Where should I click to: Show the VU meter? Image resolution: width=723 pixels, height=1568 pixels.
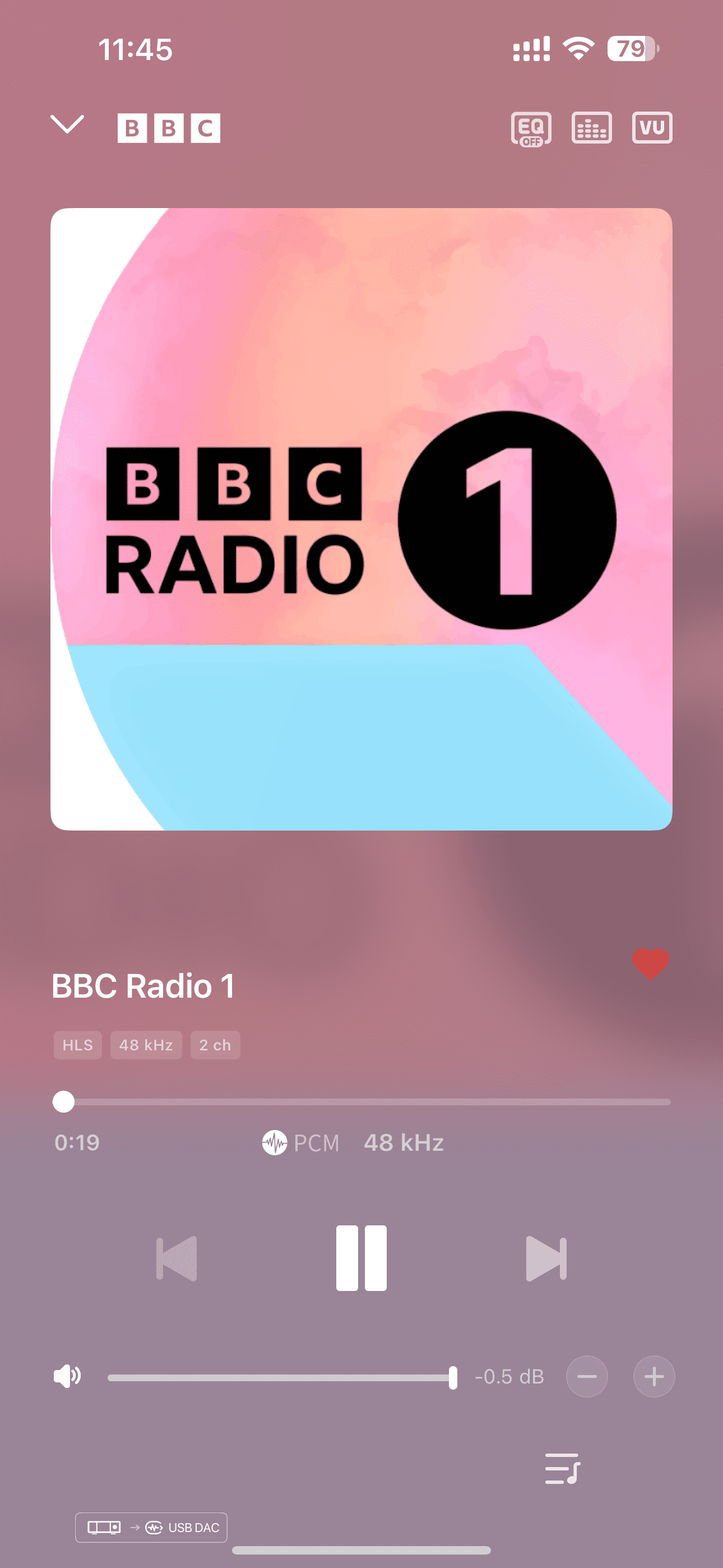(x=652, y=128)
